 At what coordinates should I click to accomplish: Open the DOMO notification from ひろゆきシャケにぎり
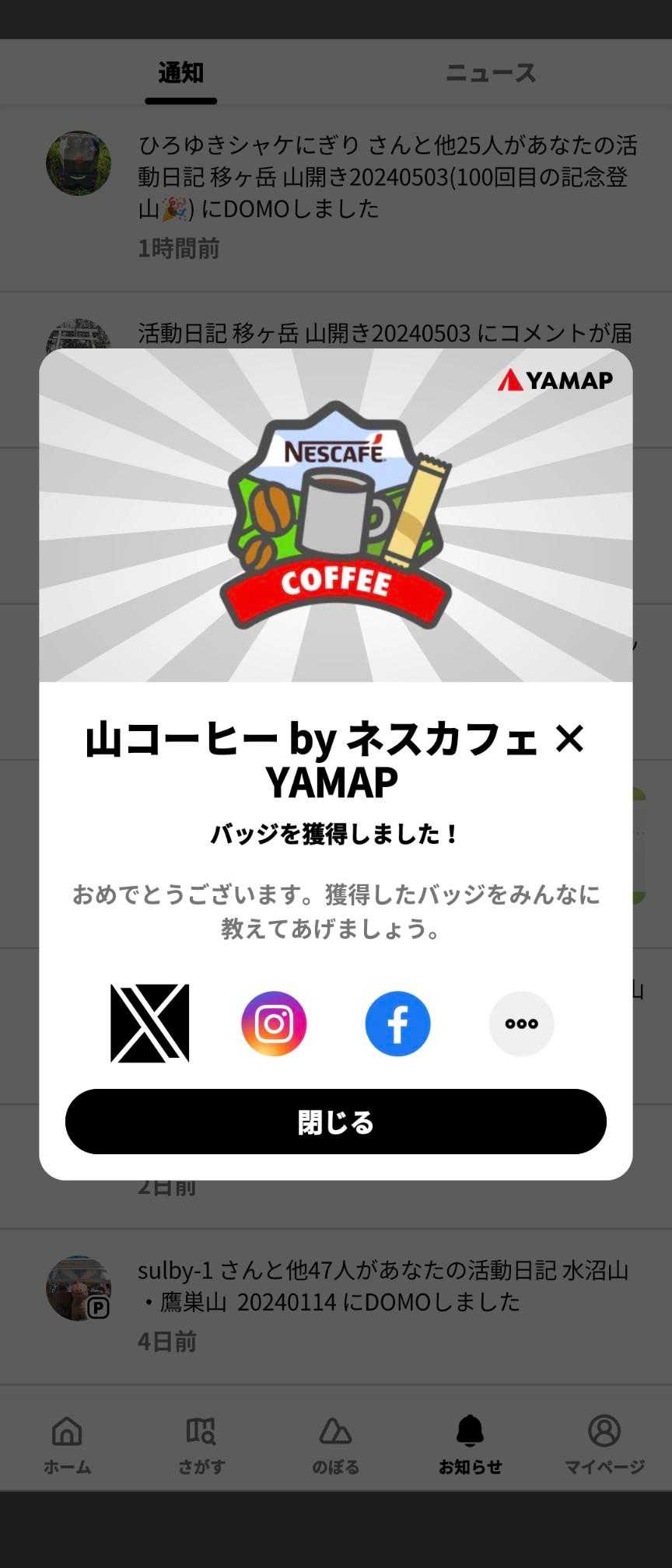click(387, 194)
